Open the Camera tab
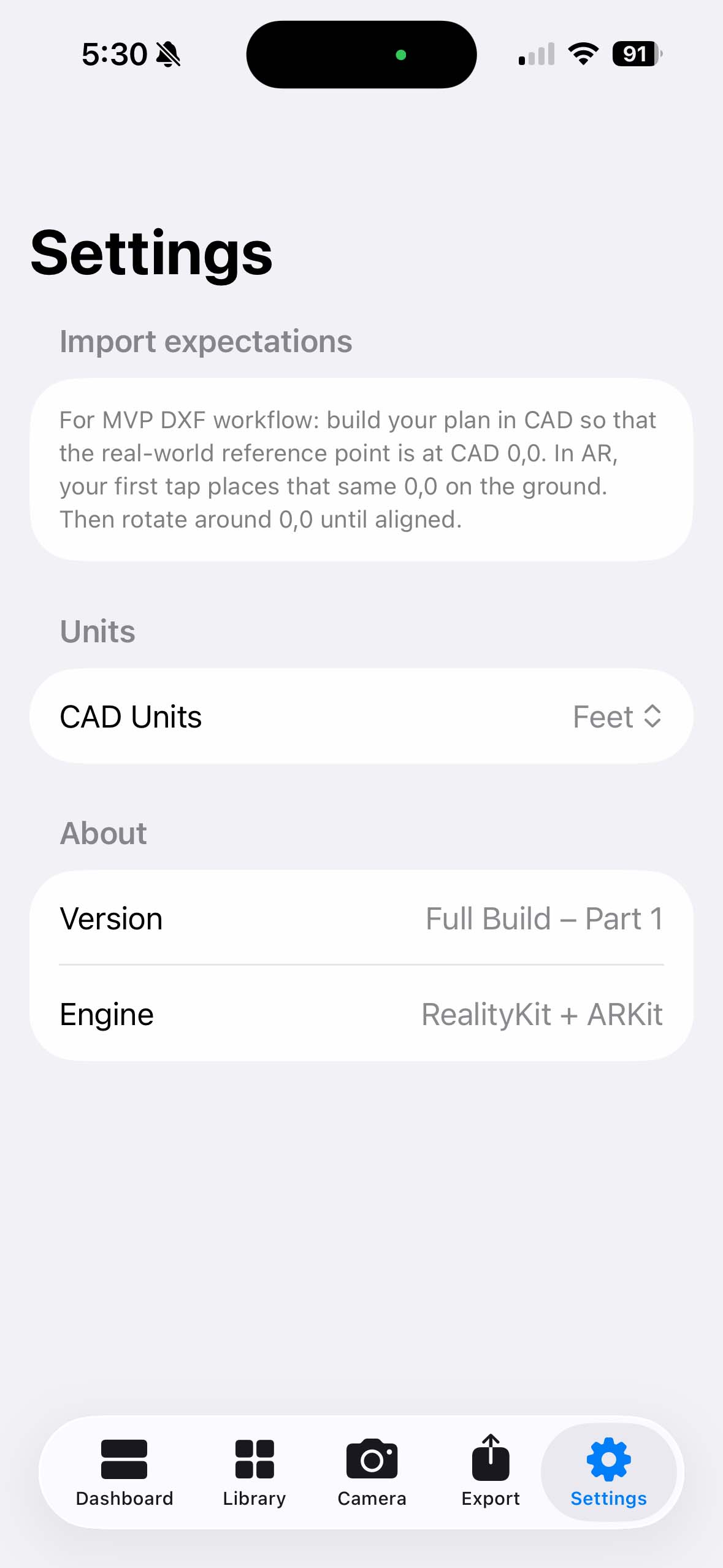723x1568 pixels. point(372,1471)
